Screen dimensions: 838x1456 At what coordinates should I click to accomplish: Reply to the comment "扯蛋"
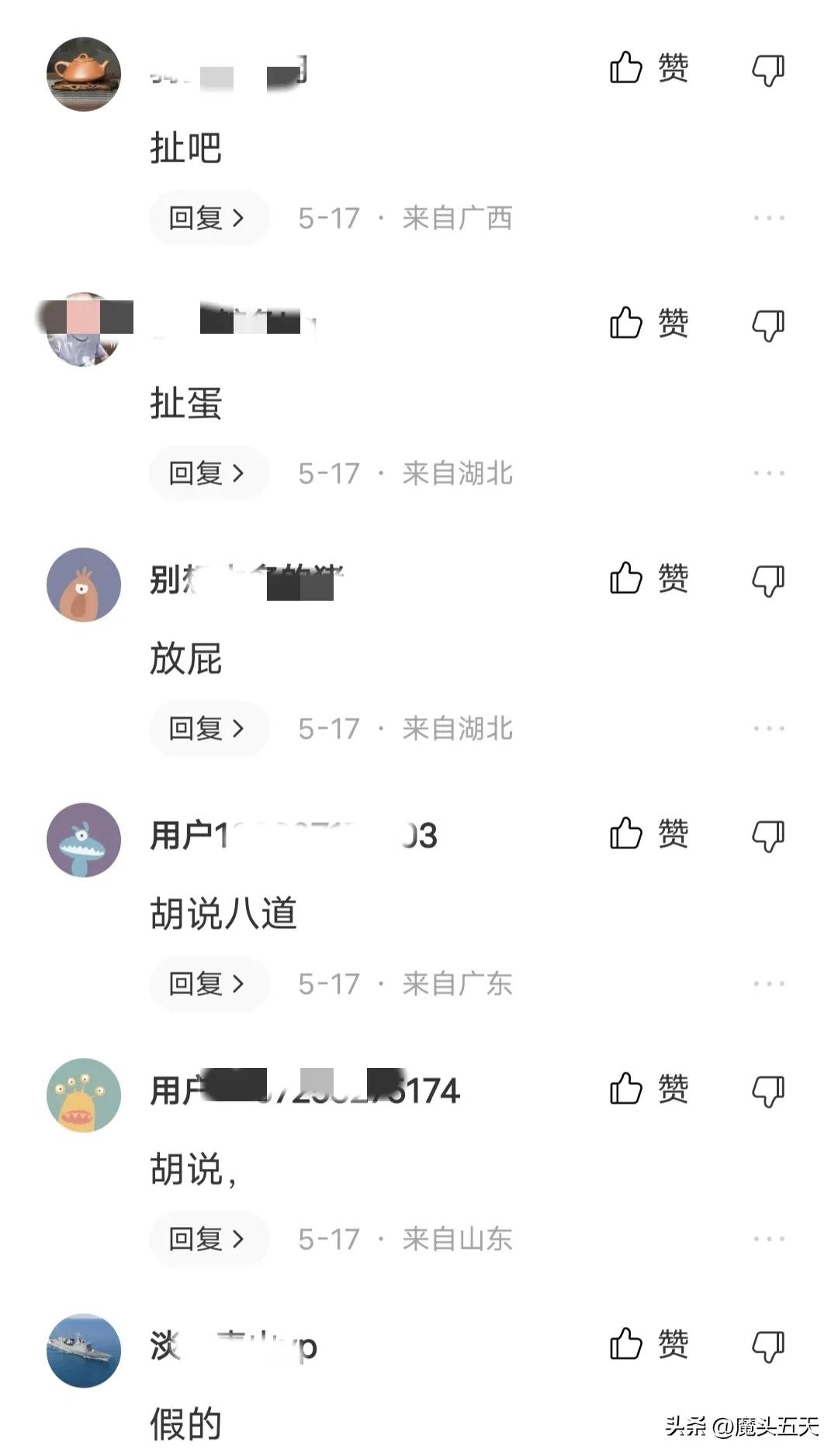tap(208, 473)
